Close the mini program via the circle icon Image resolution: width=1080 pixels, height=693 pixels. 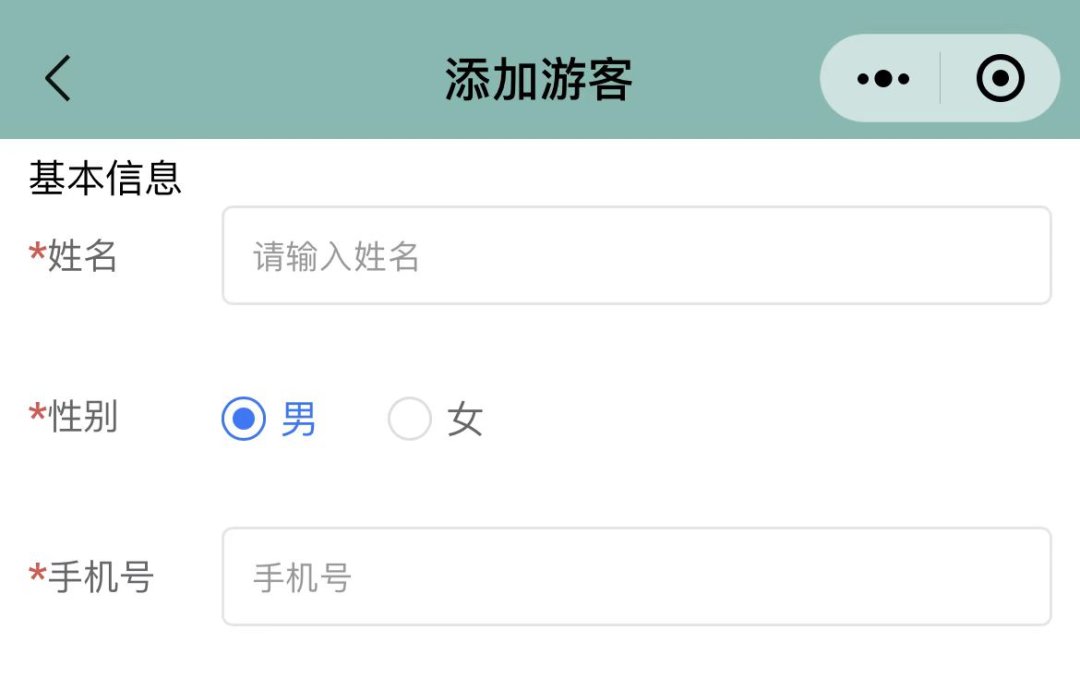(1000, 79)
